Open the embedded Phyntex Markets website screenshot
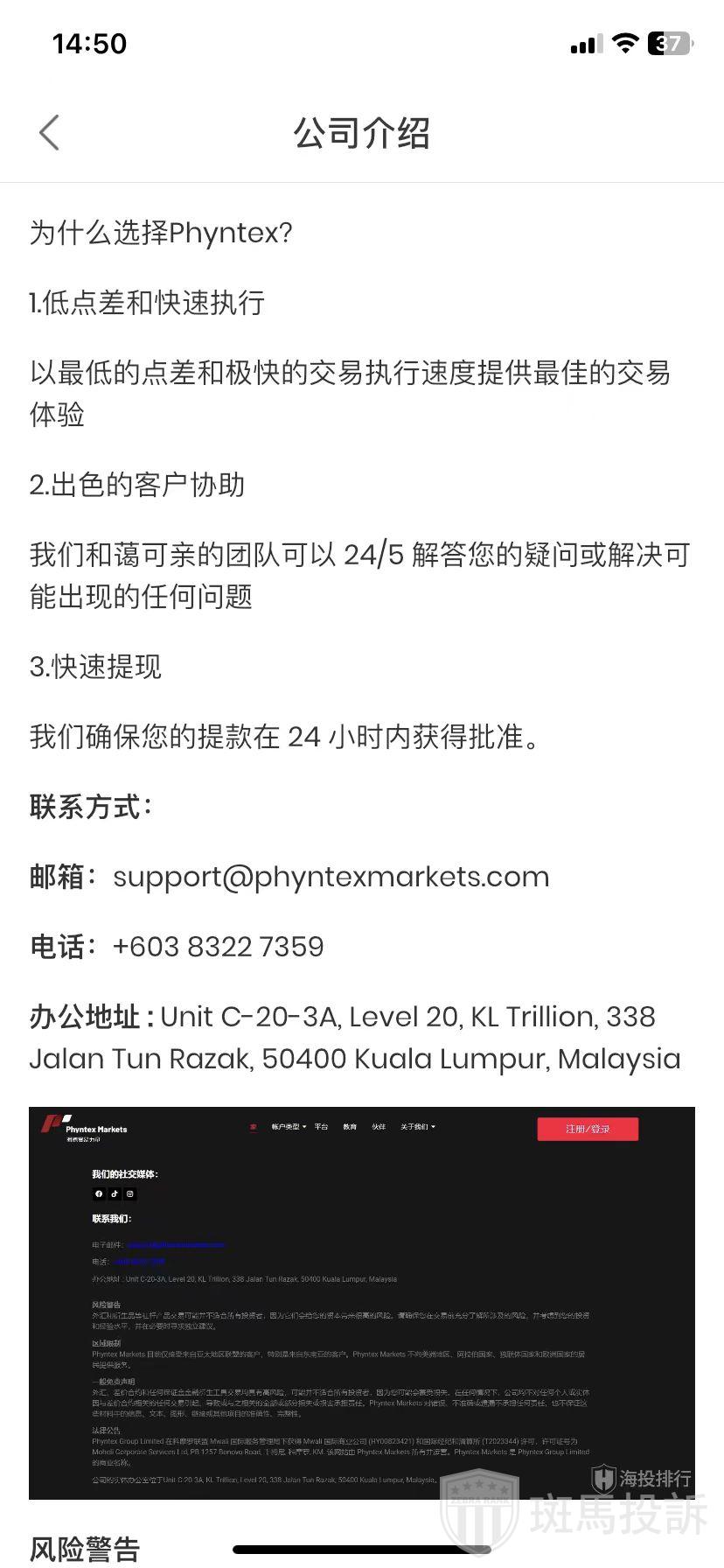The height and width of the screenshot is (1568, 724). coord(361,1302)
